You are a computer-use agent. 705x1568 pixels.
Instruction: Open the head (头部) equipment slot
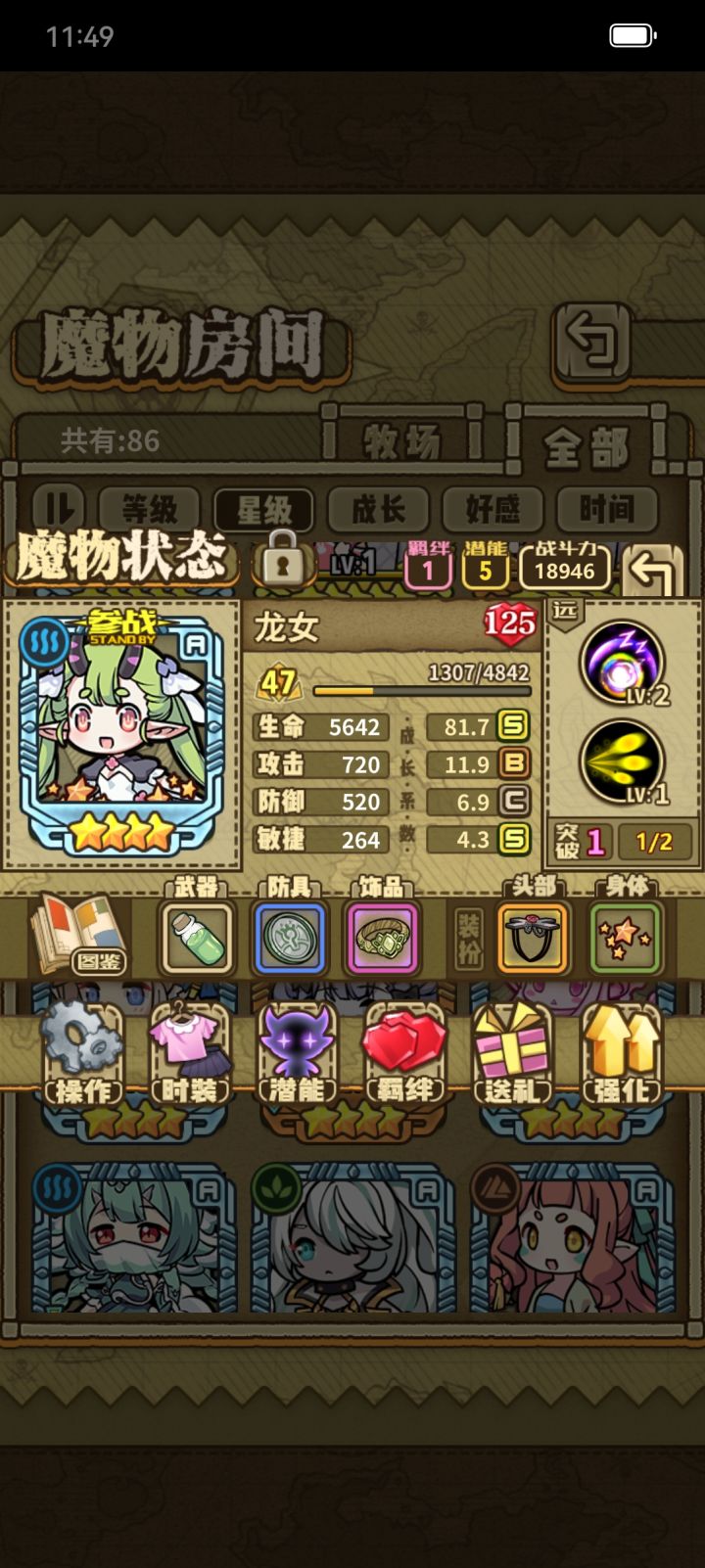click(x=532, y=937)
